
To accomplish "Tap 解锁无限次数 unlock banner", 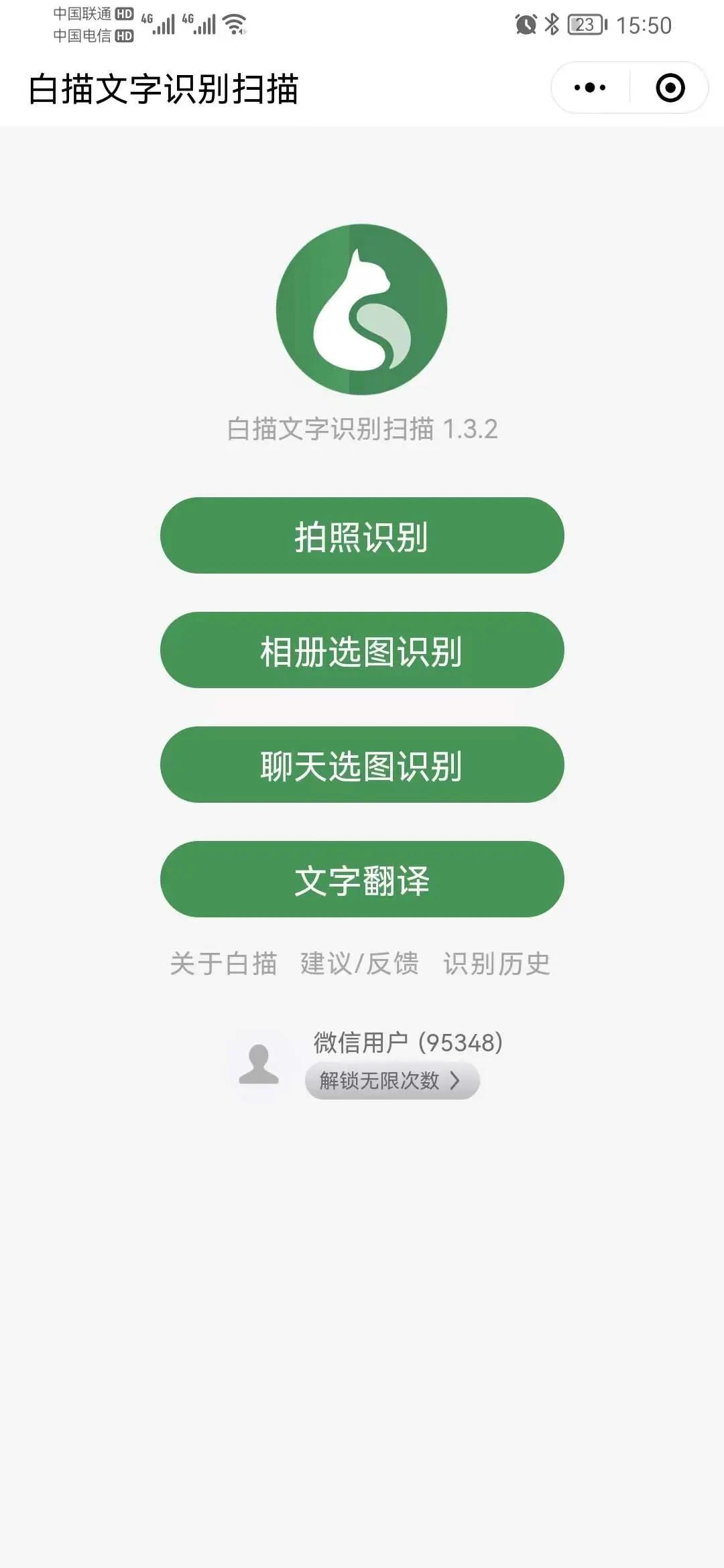I will coord(380,1078).
